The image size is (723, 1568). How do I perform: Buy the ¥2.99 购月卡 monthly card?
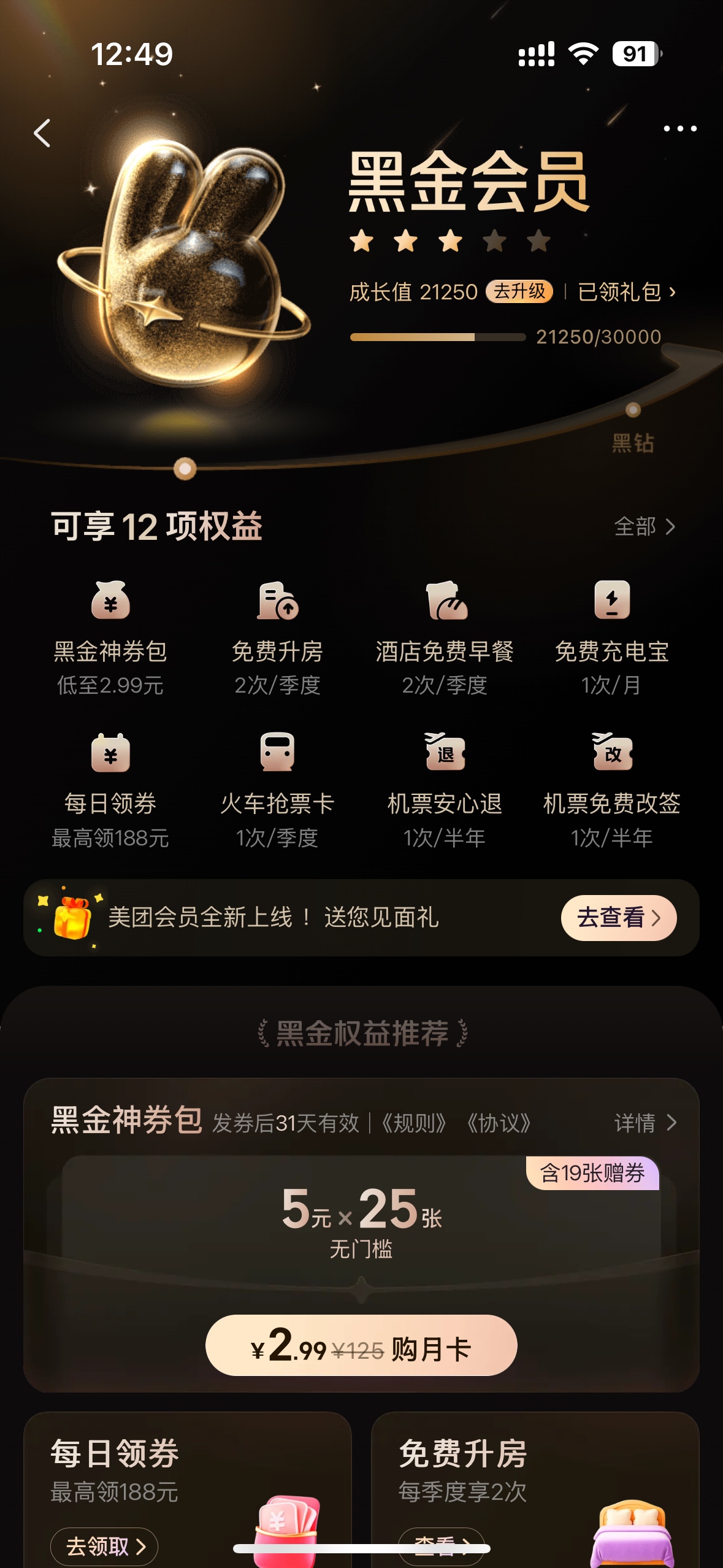361,1345
